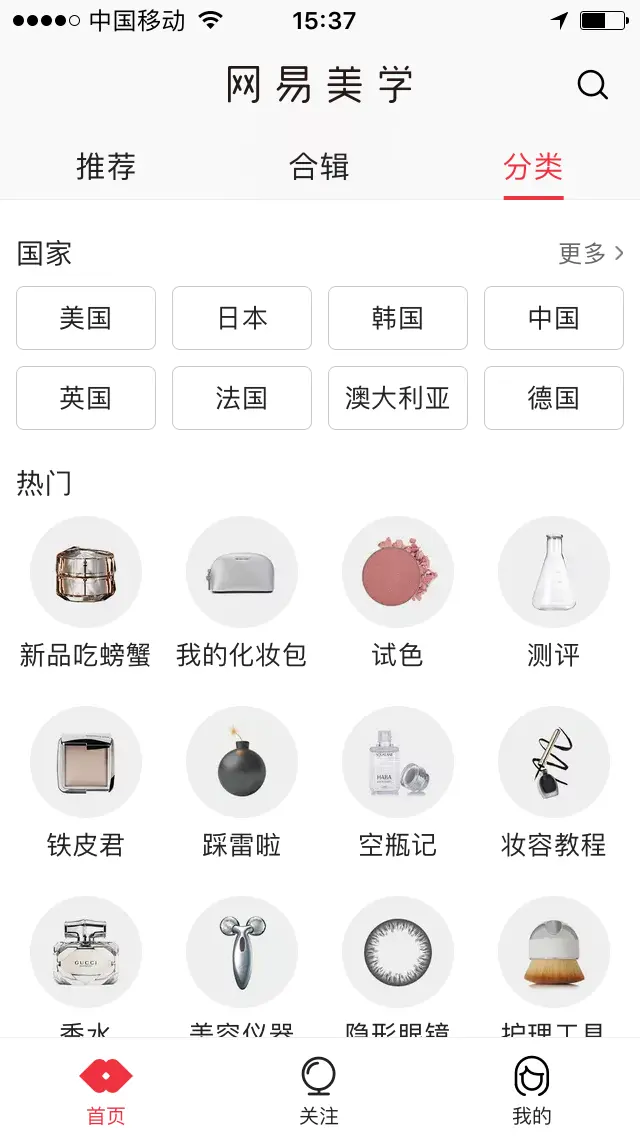Choose the 德国 chip
The width and height of the screenshot is (640, 1136).
[x=554, y=398]
